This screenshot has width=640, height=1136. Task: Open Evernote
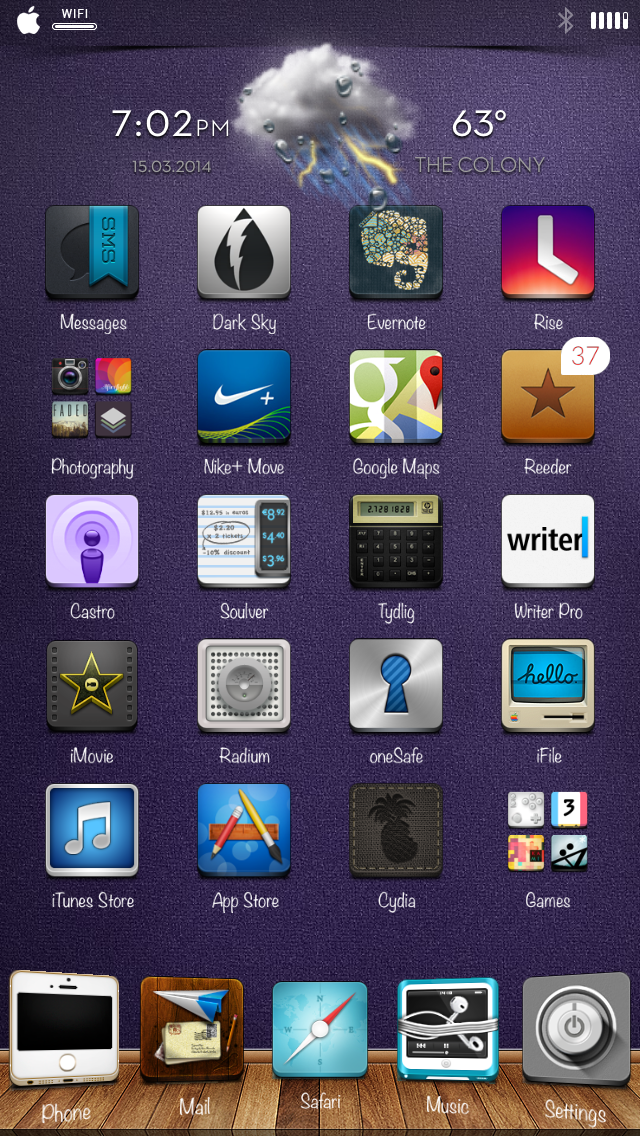pyautogui.click(x=396, y=251)
